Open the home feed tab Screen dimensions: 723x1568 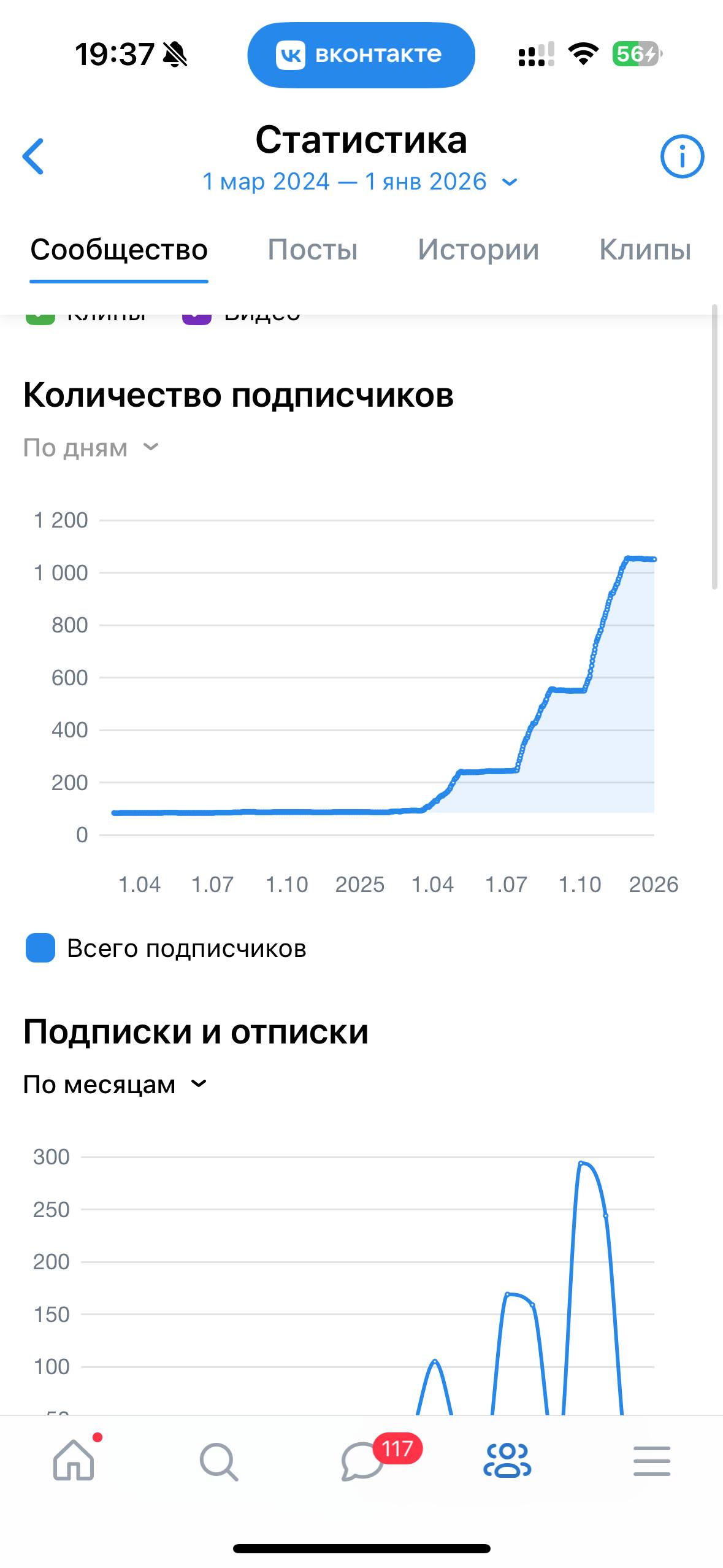74,1461
